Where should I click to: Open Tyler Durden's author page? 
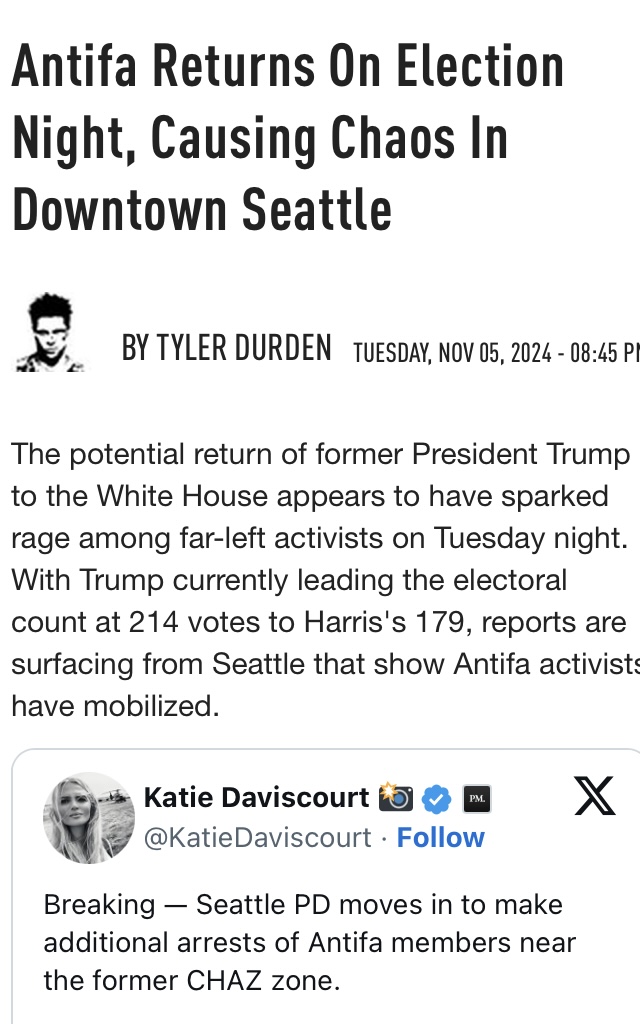[226, 348]
